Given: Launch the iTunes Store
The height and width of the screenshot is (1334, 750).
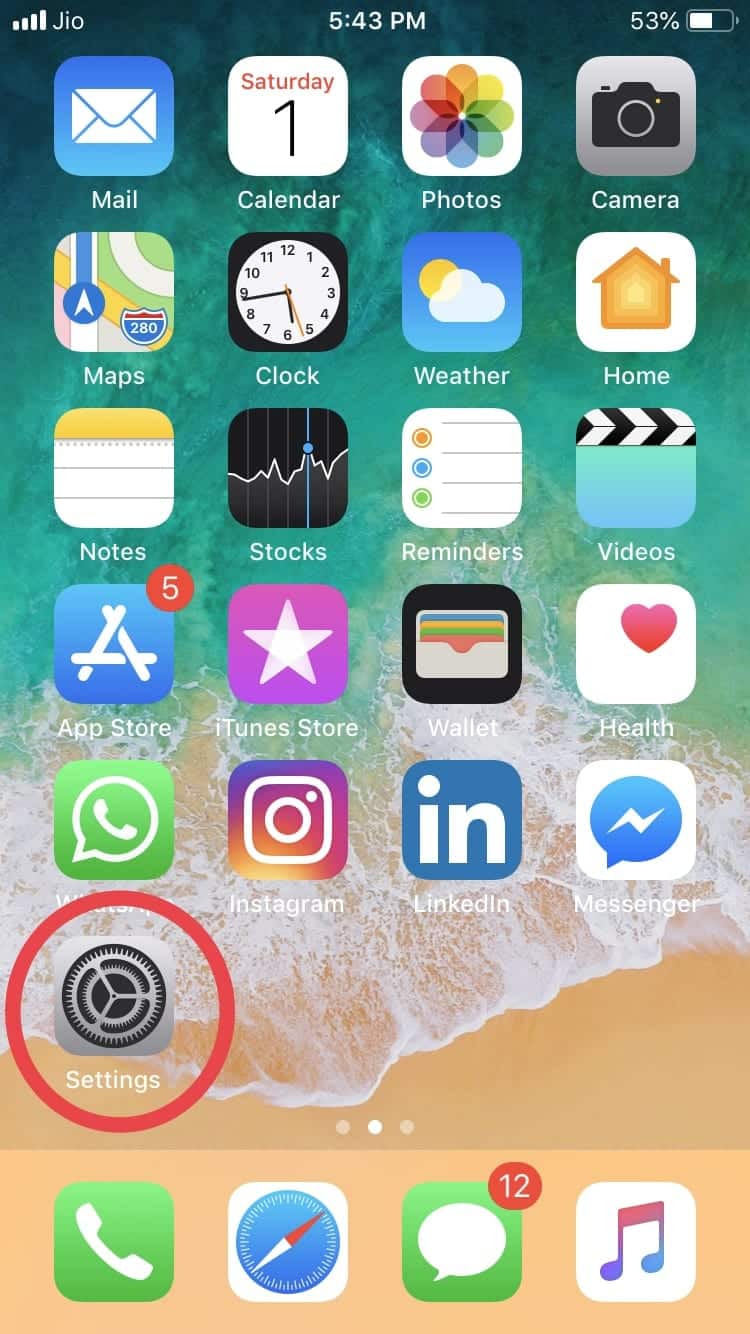Looking at the screenshot, I should 287,644.
